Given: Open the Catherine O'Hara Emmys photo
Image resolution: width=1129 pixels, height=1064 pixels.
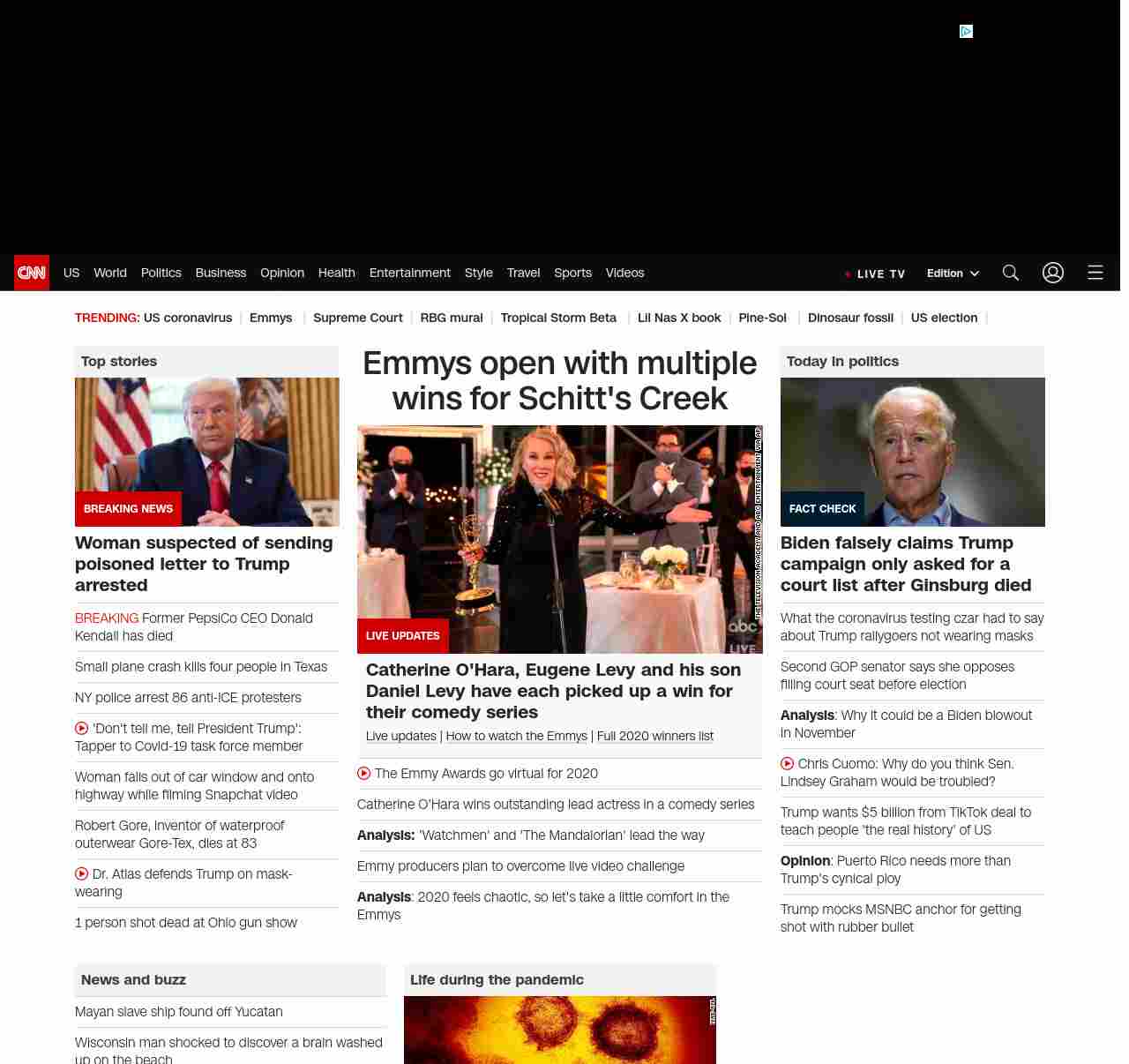Looking at the screenshot, I should point(559,538).
